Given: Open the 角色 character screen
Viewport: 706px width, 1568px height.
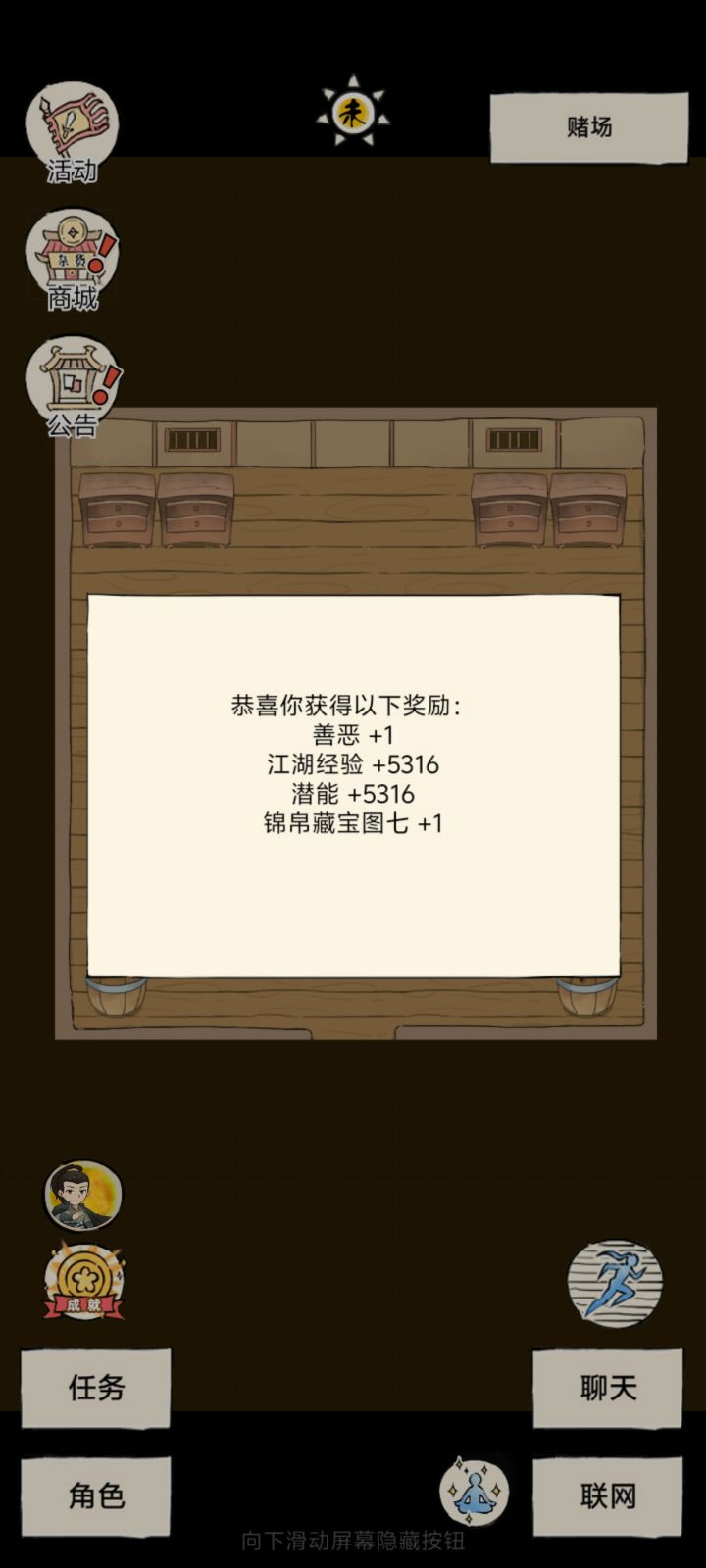Looking at the screenshot, I should (x=95, y=1494).
